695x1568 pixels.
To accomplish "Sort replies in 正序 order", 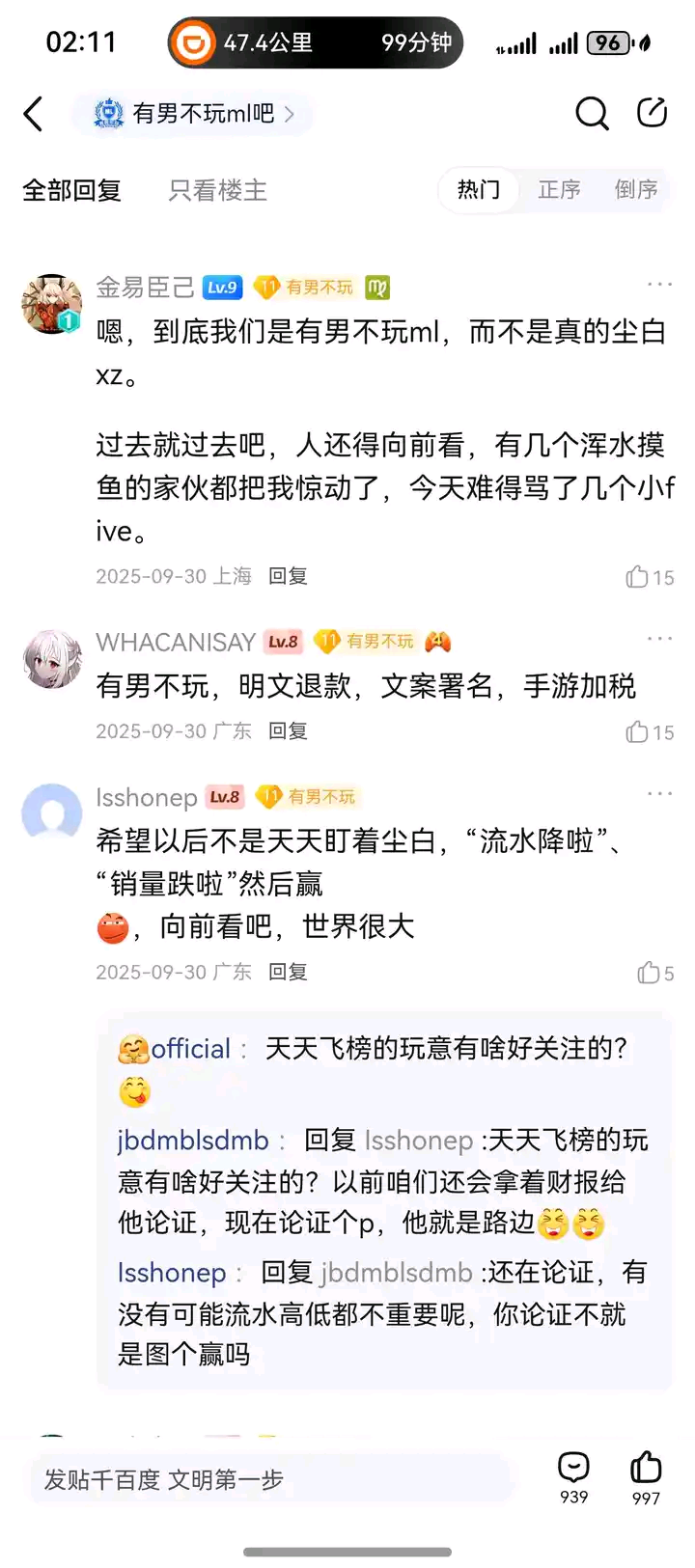I will pos(560,189).
